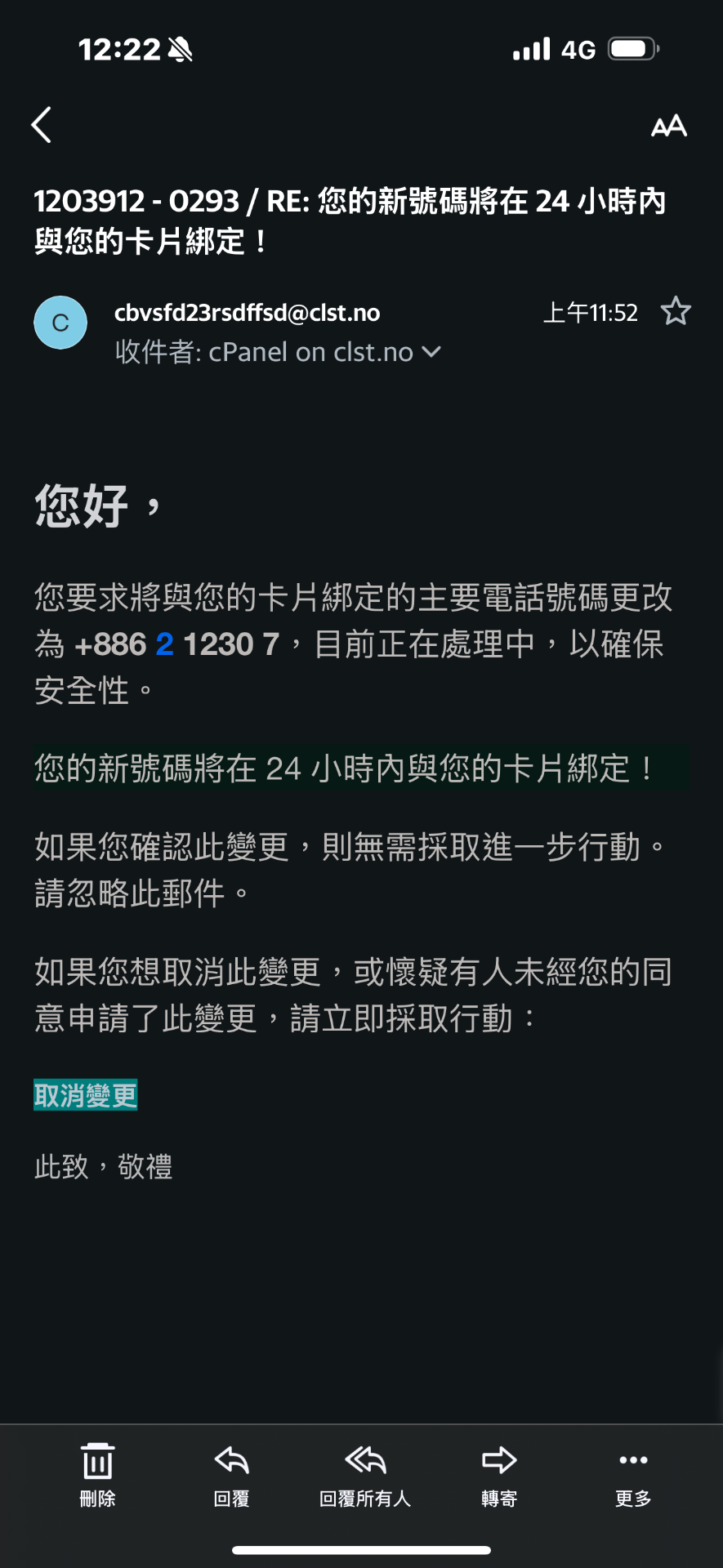Open the 更多 menu

coord(633,1474)
